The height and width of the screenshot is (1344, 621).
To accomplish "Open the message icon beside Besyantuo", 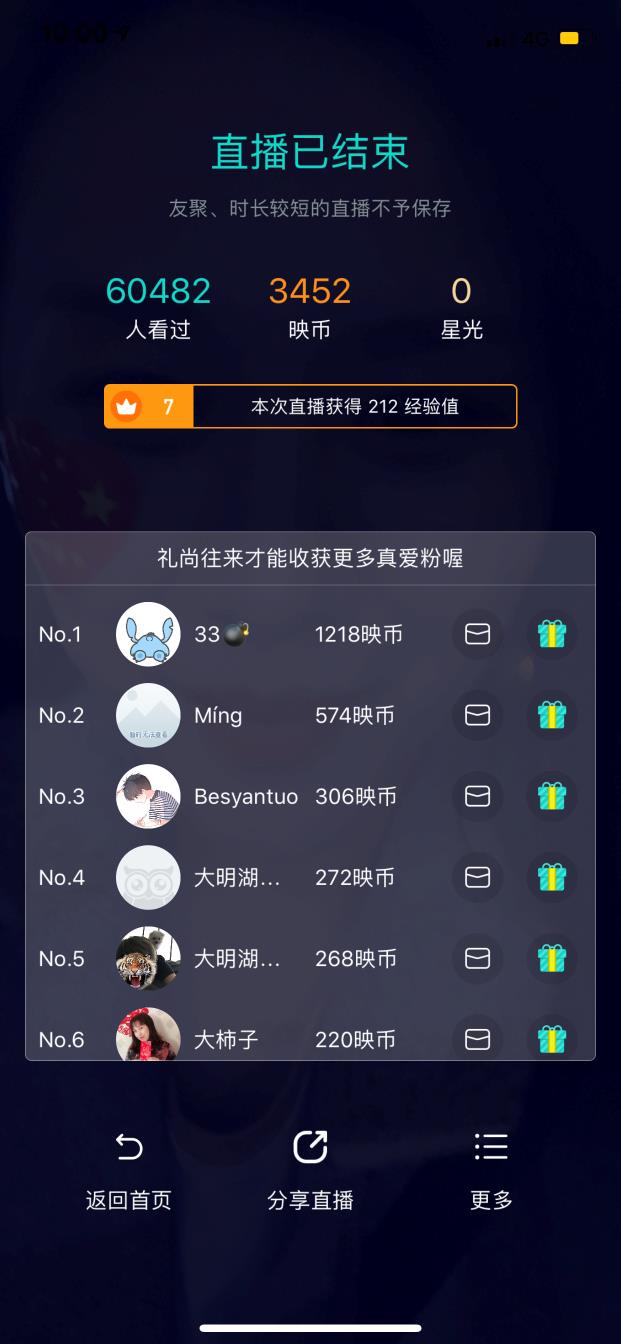I will point(478,796).
